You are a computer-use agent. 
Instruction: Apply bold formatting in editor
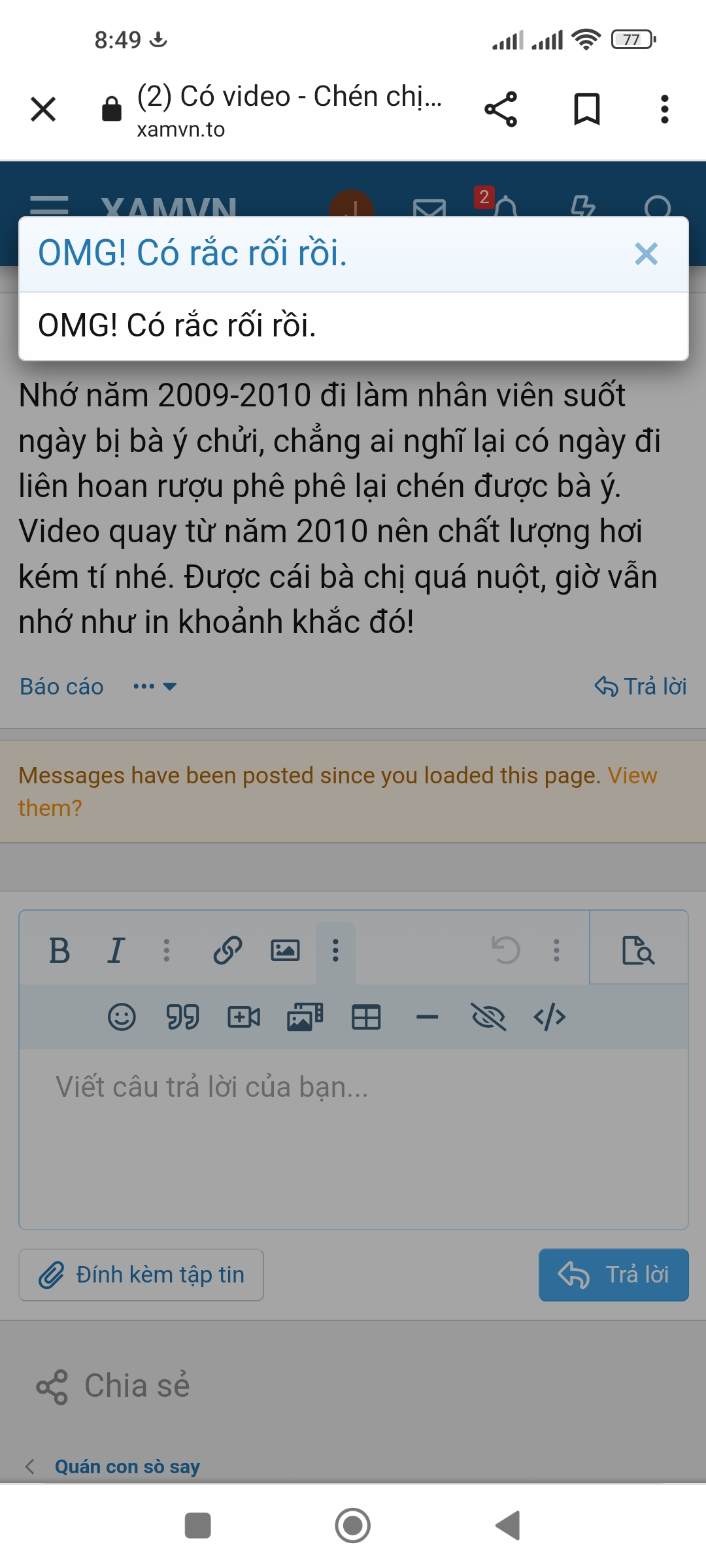point(59,951)
